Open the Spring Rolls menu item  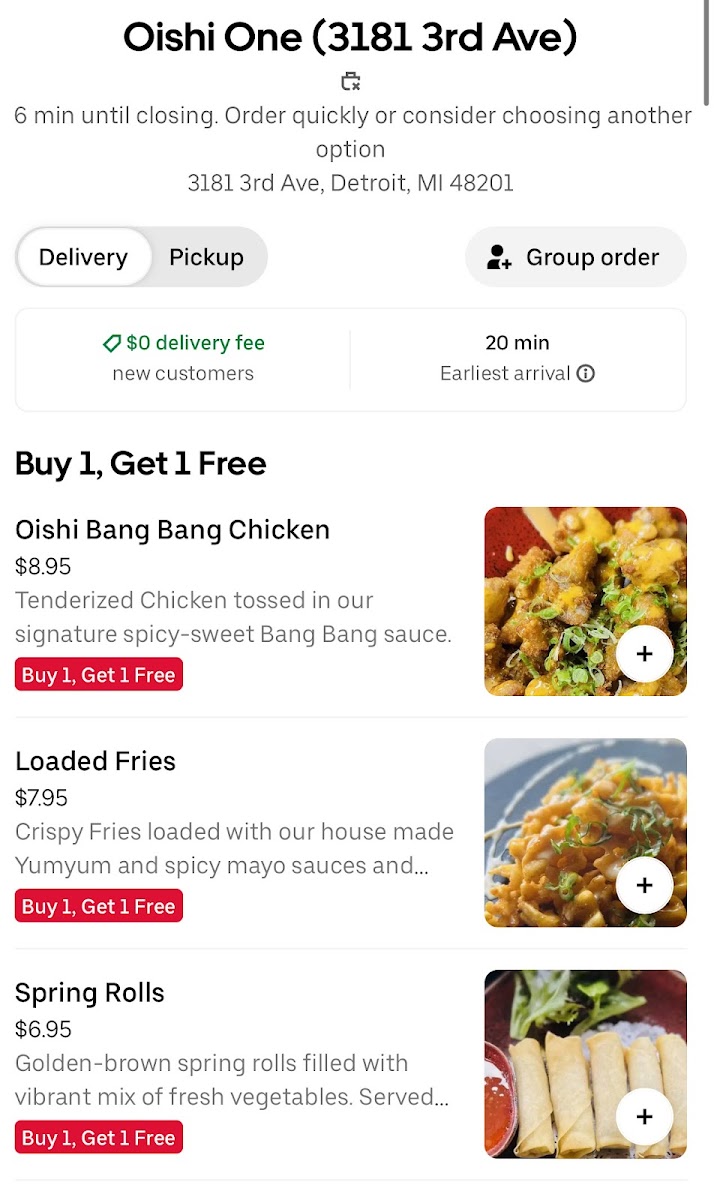(89, 993)
